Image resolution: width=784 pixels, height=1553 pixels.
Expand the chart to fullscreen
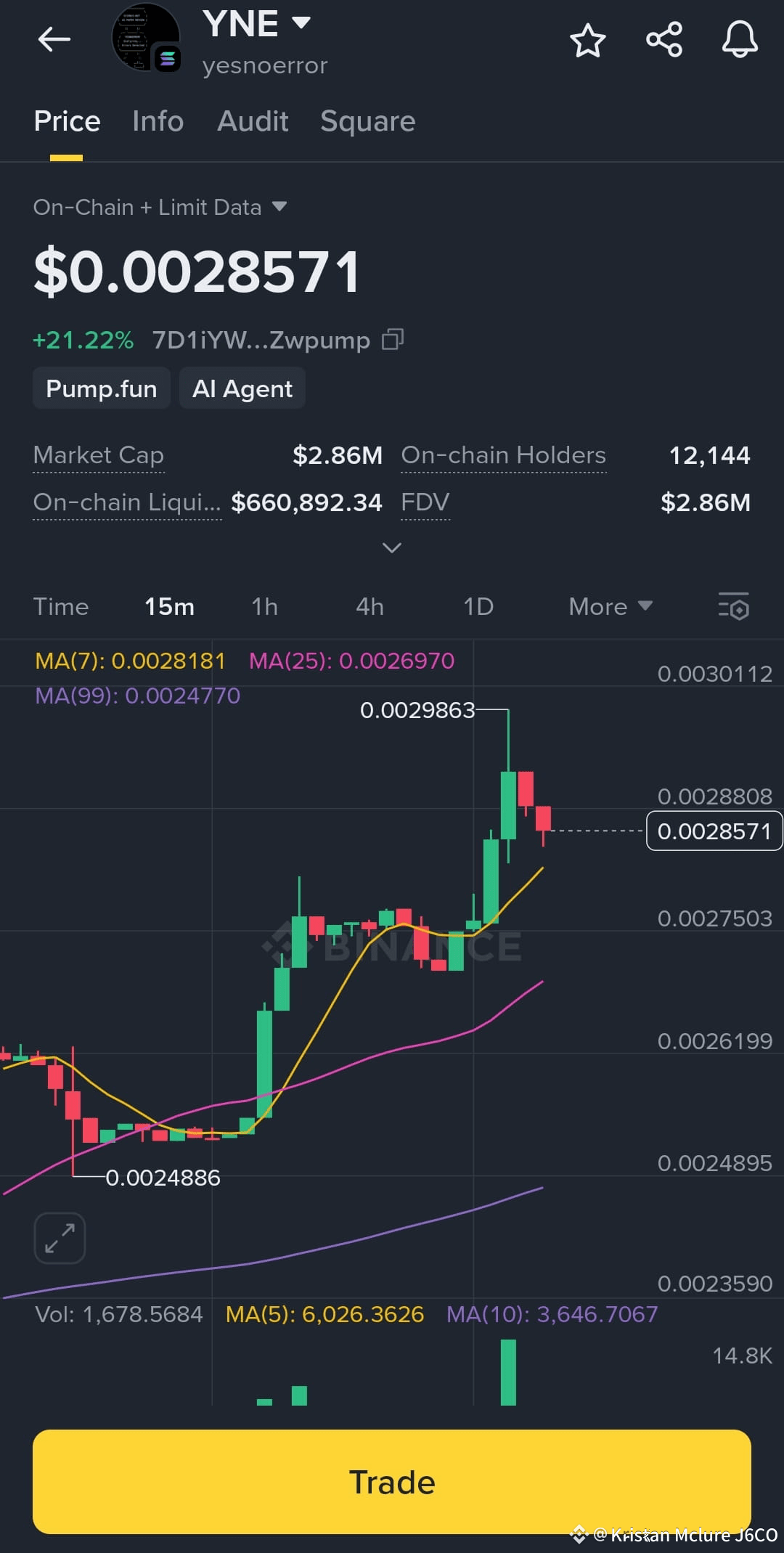pyautogui.click(x=60, y=1238)
